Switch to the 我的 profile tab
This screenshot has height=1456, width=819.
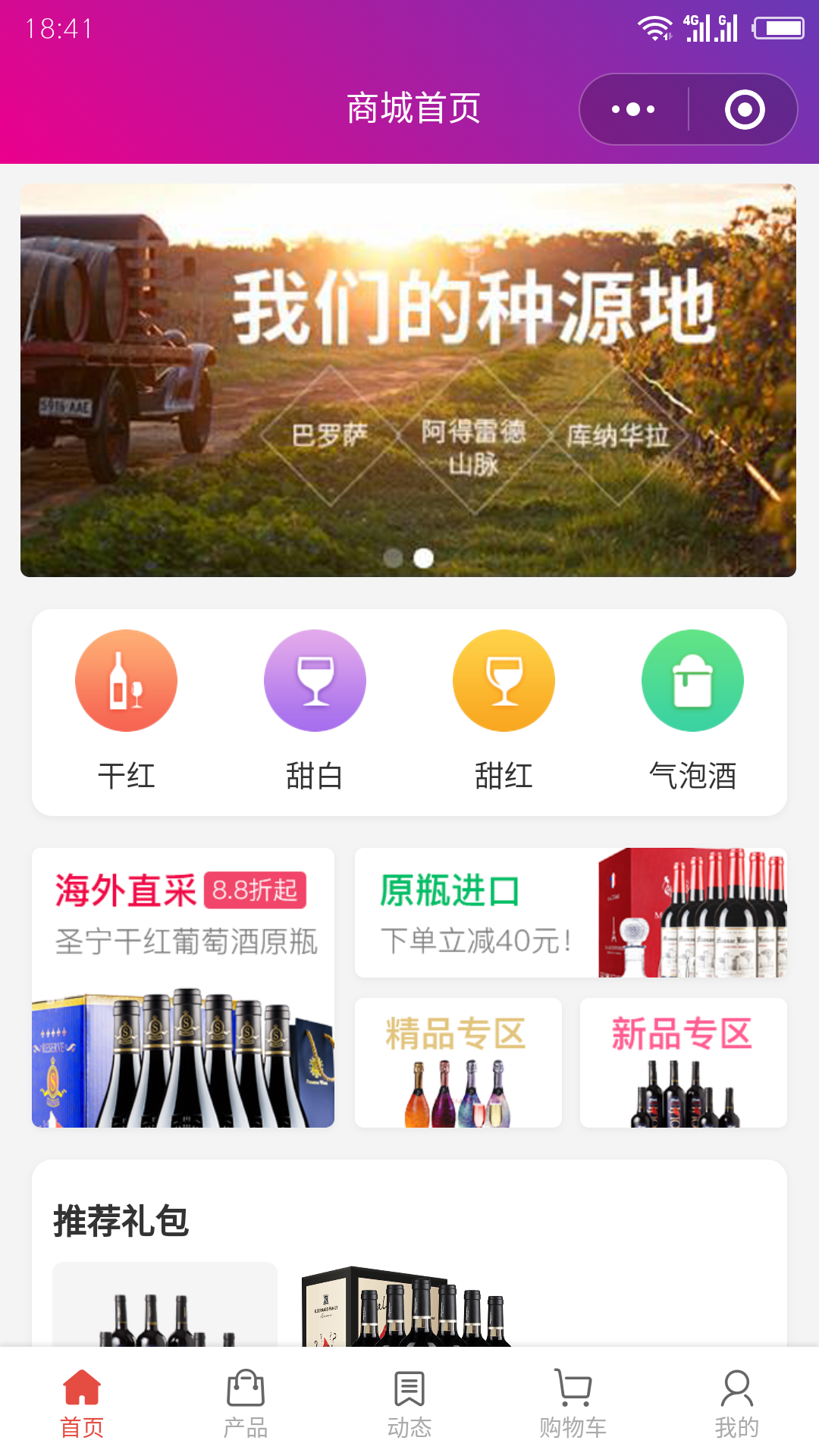(x=736, y=1403)
